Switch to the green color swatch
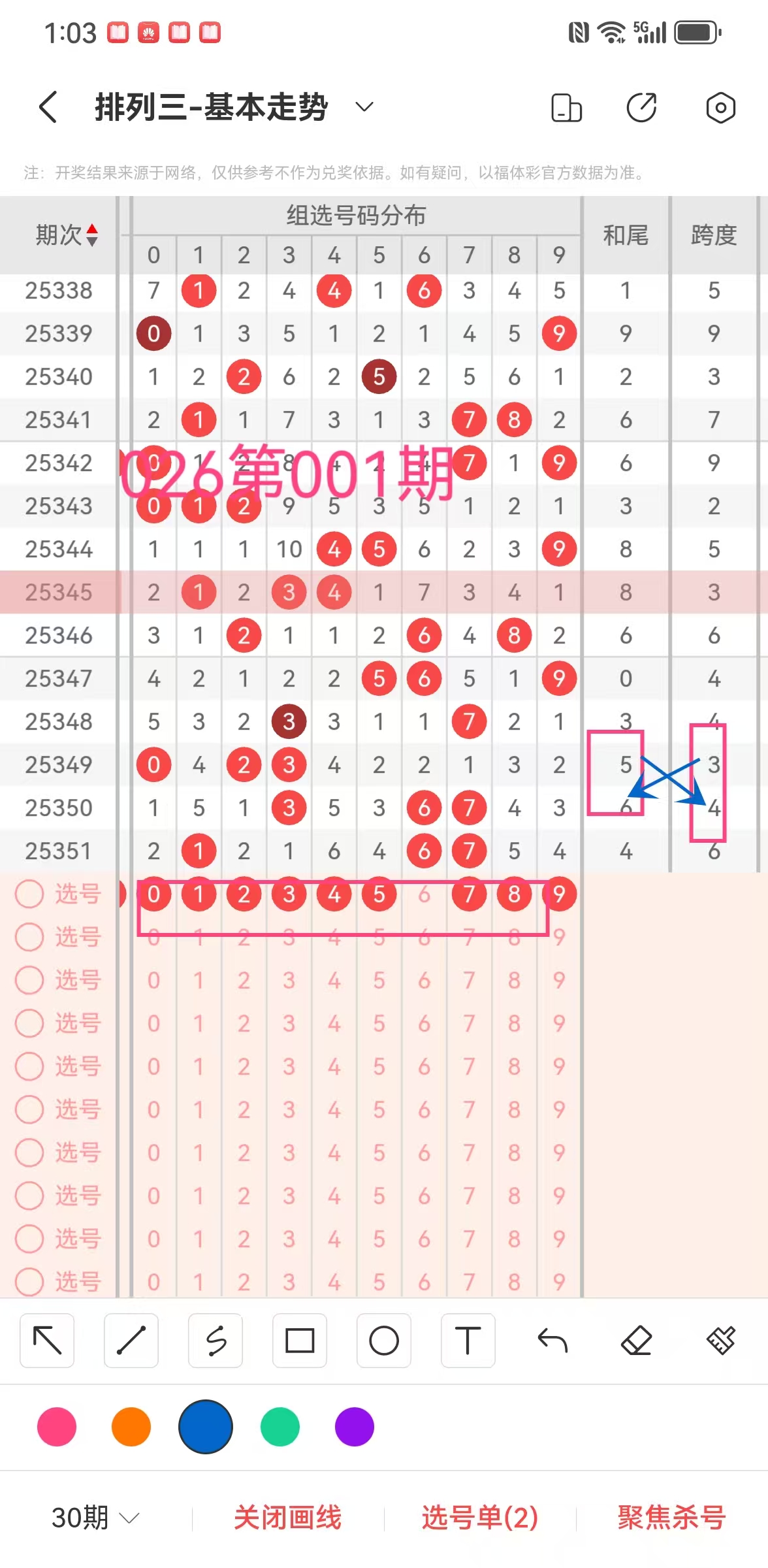The image size is (768, 1568). pyautogui.click(x=280, y=1428)
